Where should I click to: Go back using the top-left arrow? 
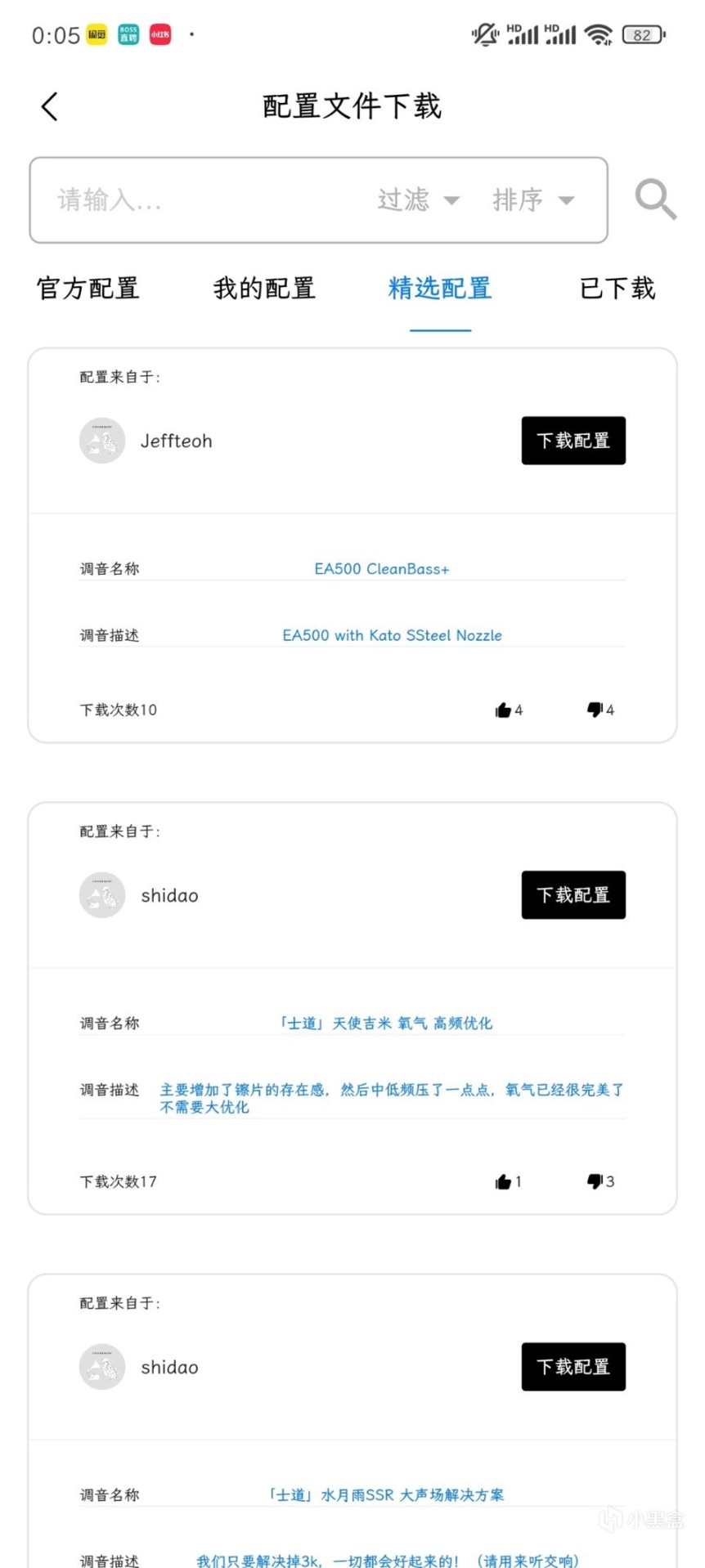[50, 106]
